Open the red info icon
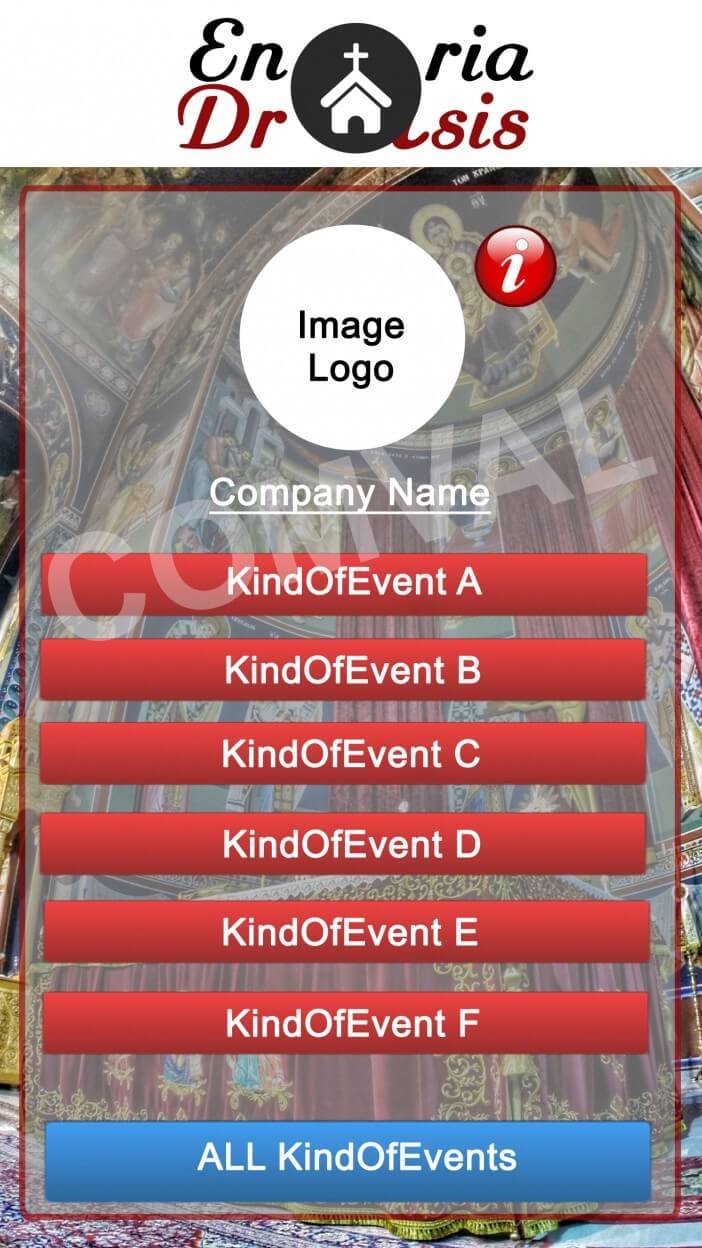Image resolution: width=702 pixels, height=1248 pixels. tap(515, 265)
